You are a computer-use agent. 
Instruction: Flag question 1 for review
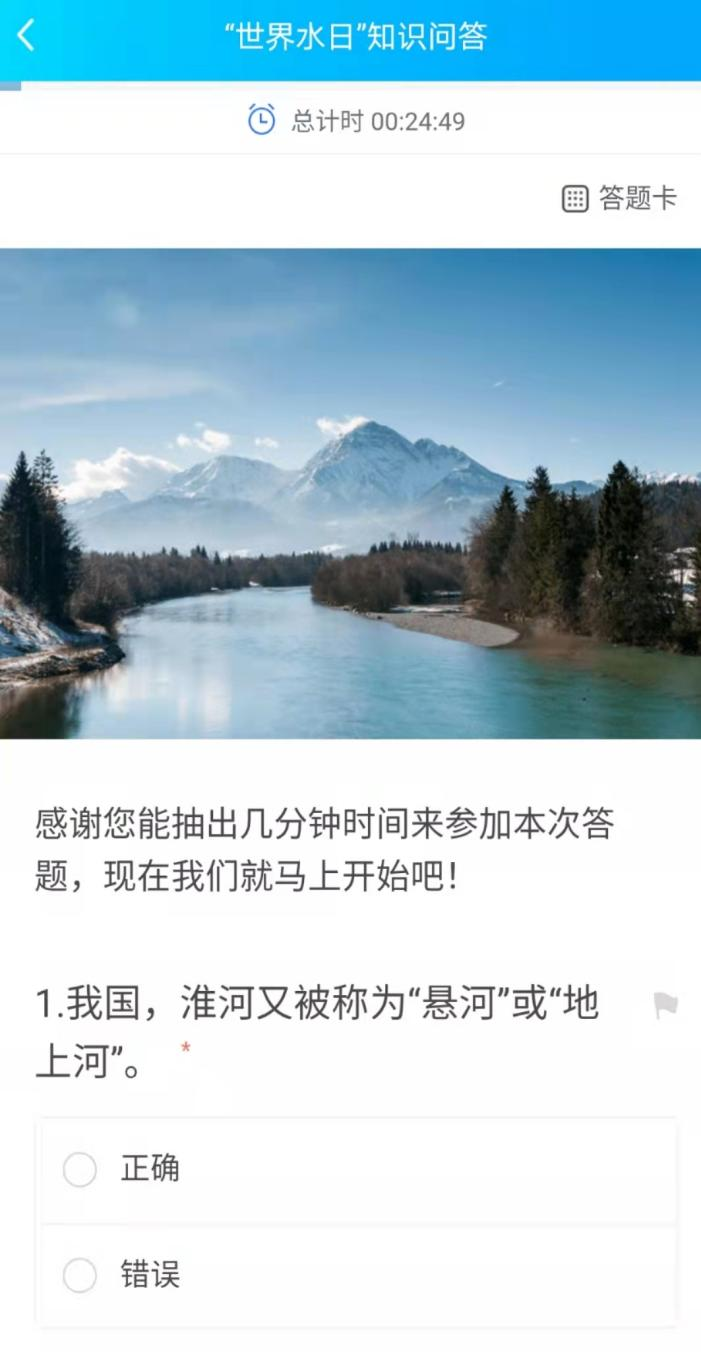point(665,1005)
